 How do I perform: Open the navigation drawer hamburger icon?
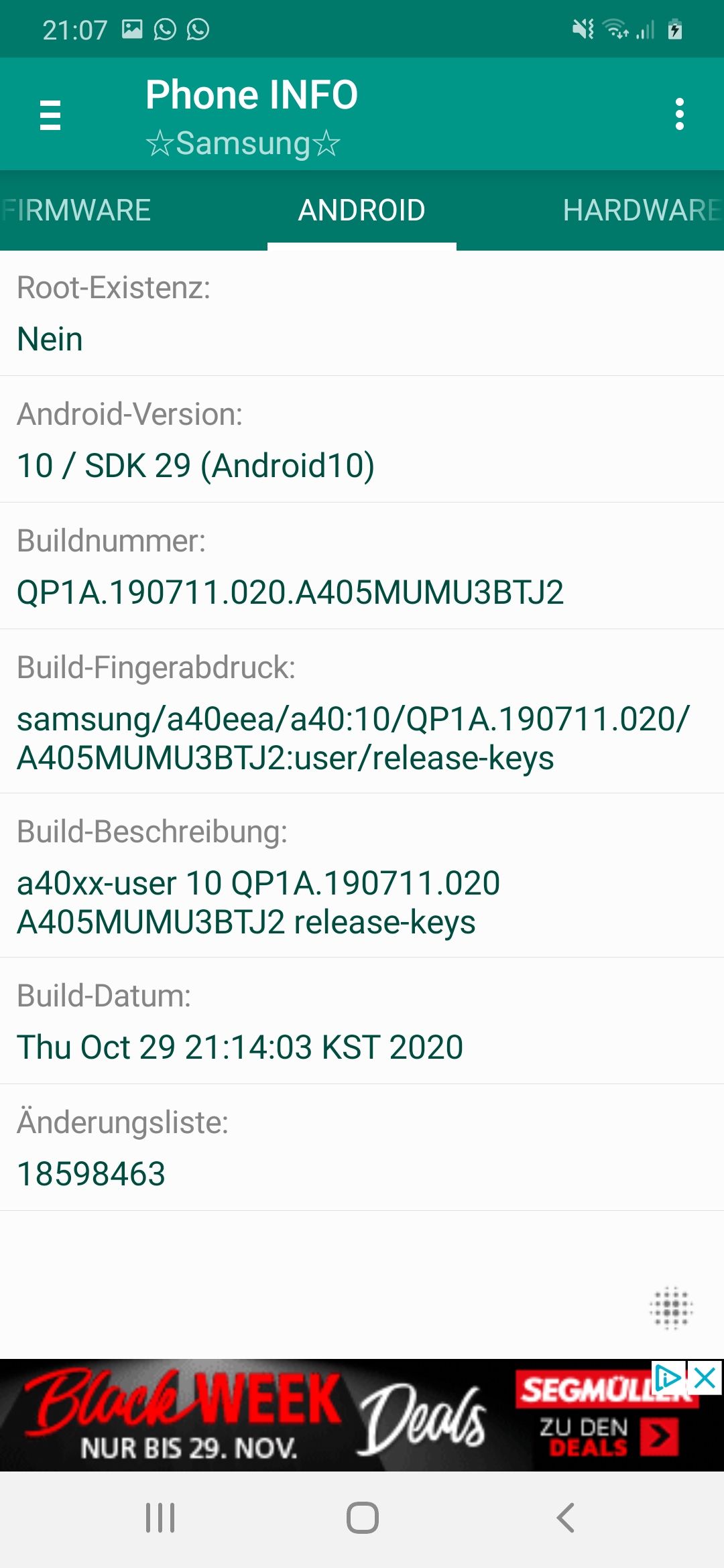coord(50,114)
